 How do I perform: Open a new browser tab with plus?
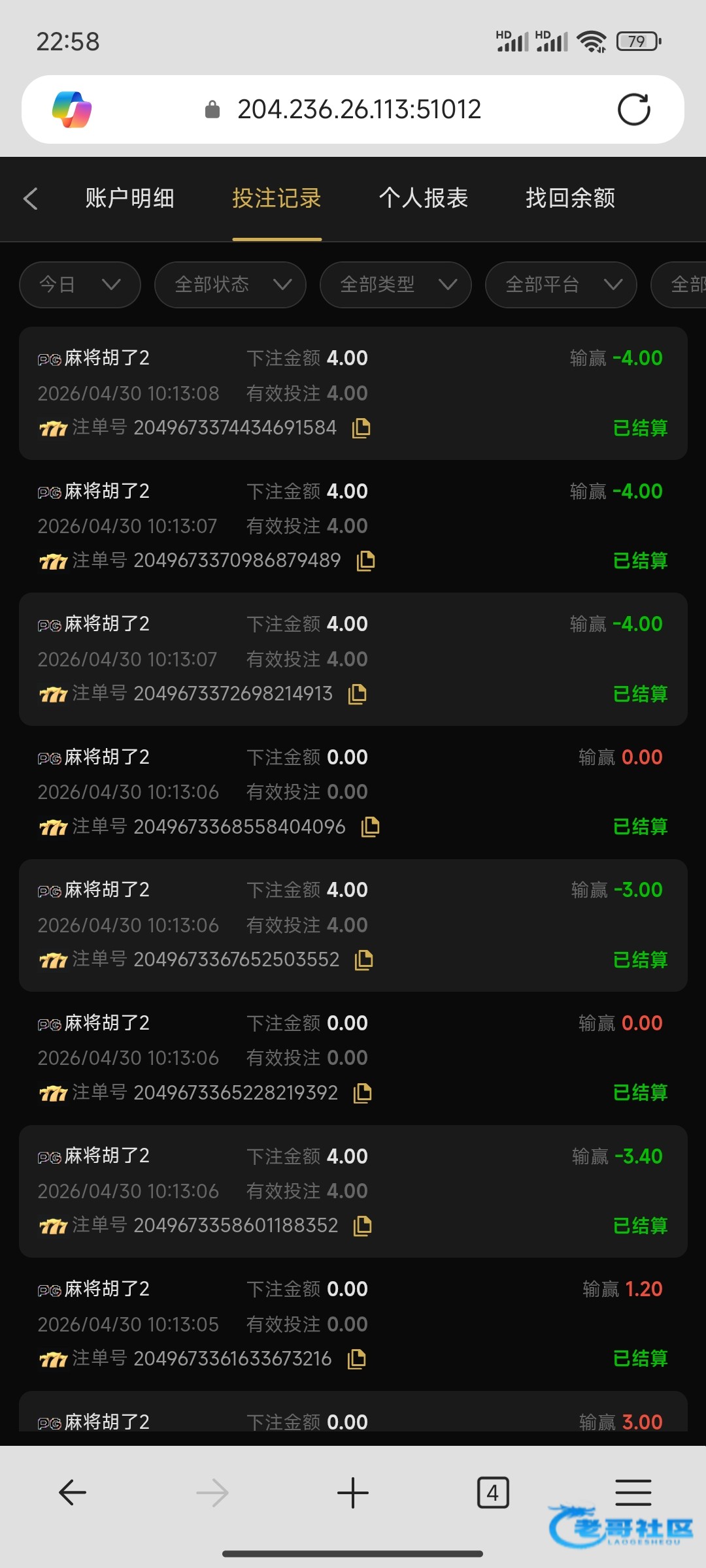click(353, 1493)
